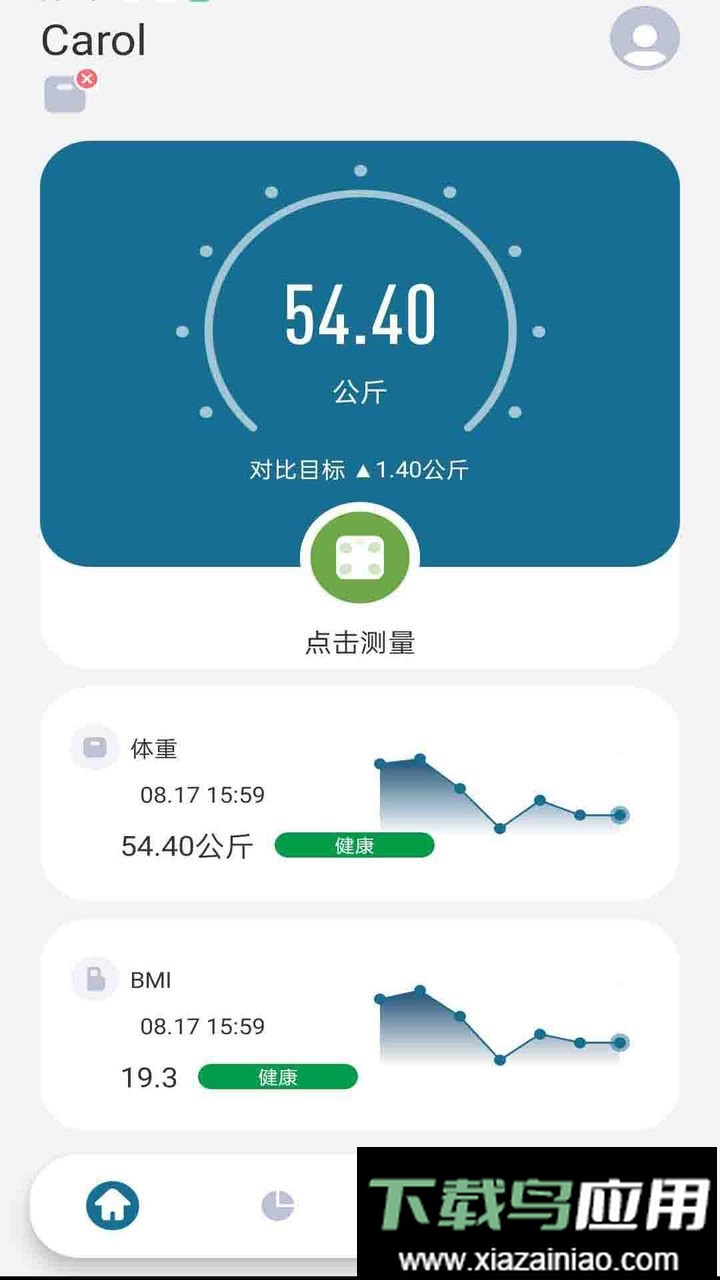This screenshot has width=720, height=1280.
Task: Open the 体重 weight record card
Action: tap(360, 795)
